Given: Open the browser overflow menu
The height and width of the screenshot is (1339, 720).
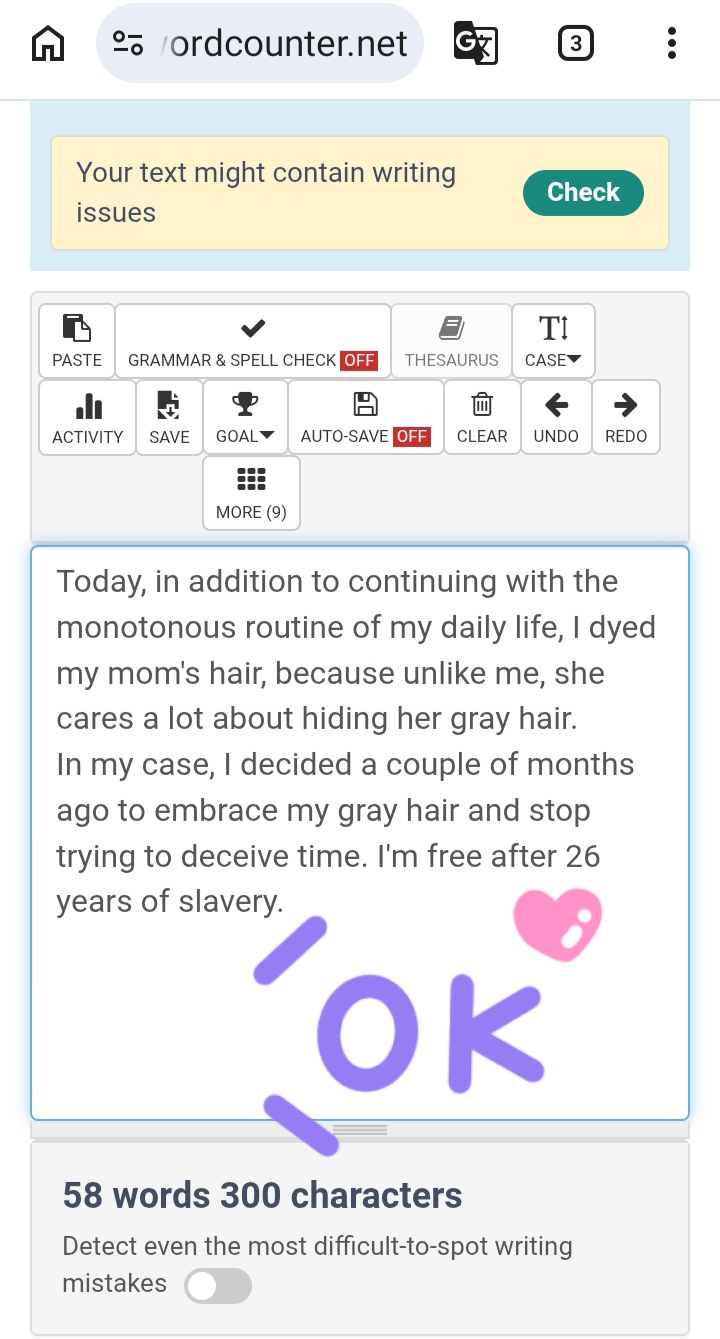Looking at the screenshot, I should 671,43.
